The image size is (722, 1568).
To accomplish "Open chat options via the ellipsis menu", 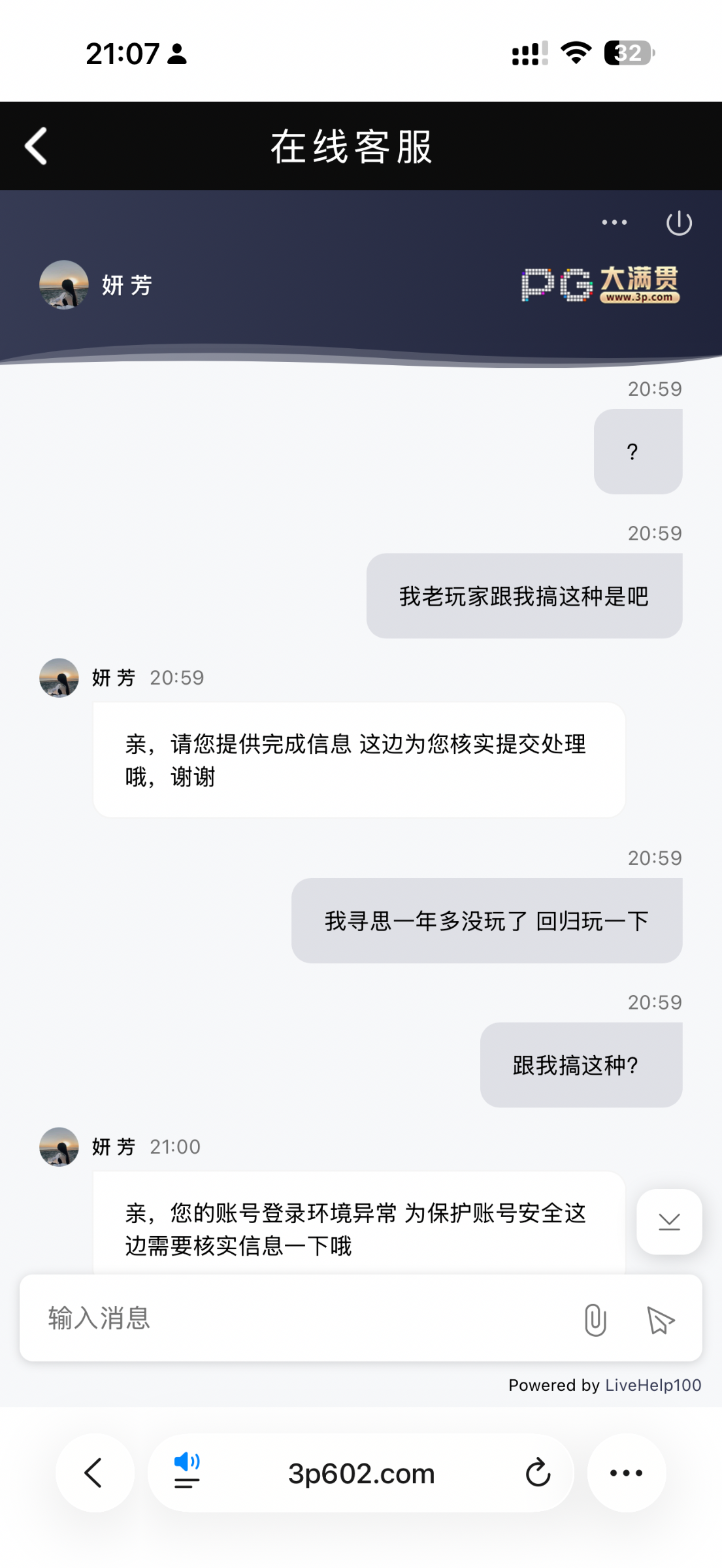I will [x=613, y=222].
